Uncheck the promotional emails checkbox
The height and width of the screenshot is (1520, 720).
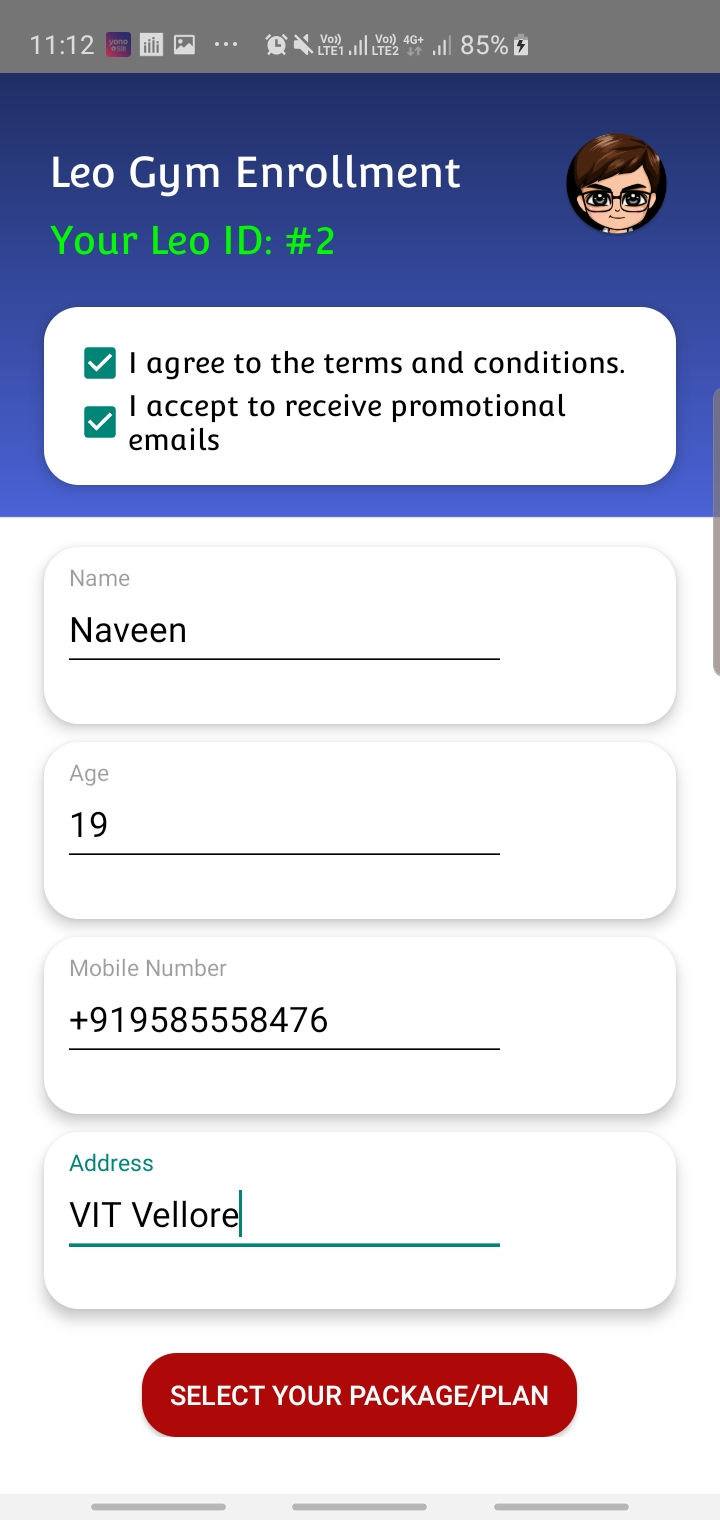(x=100, y=422)
